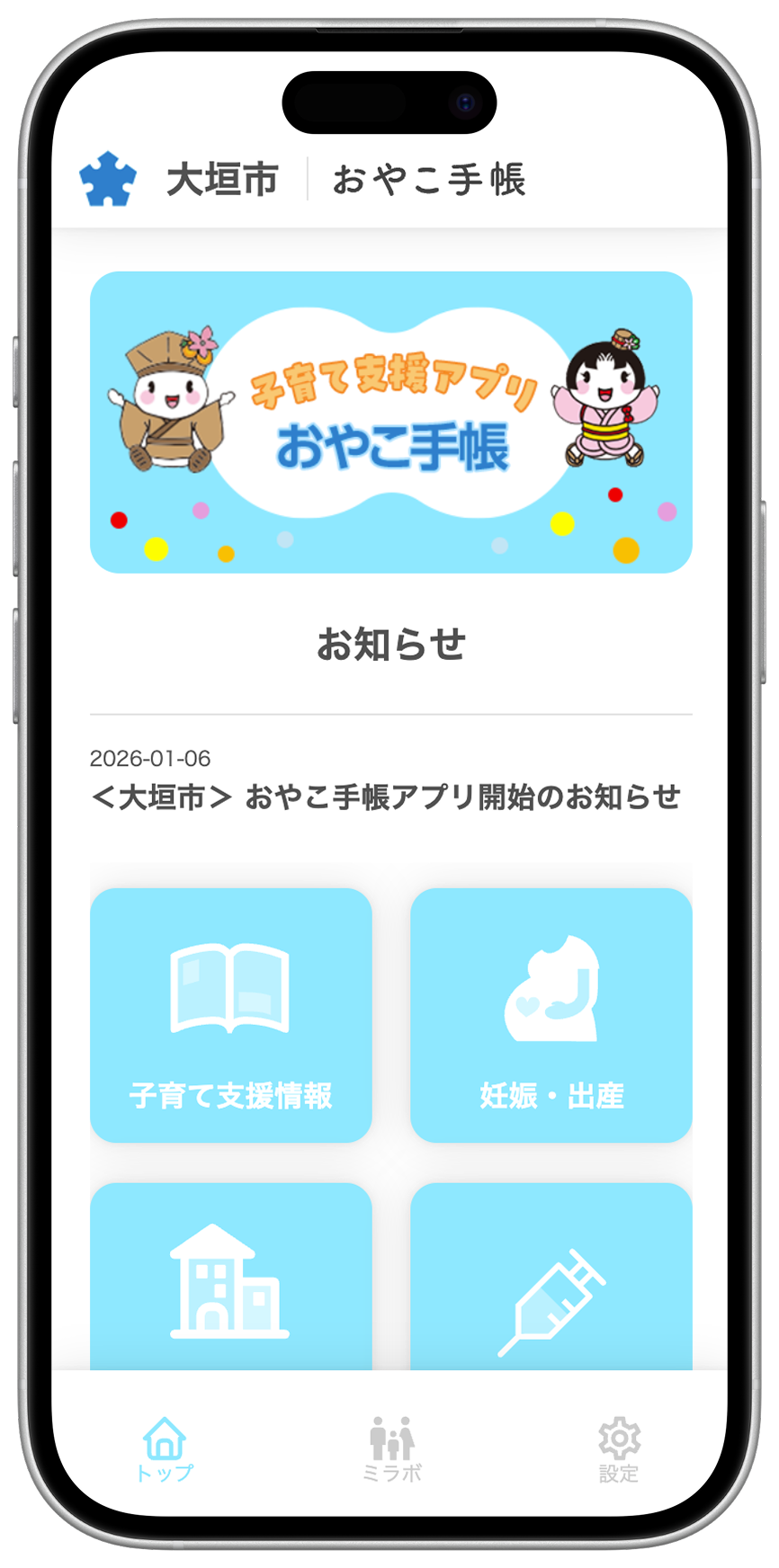Open the 妊娠・出産 card
This screenshot has height=1568, width=779.
[x=551, y=1015]
